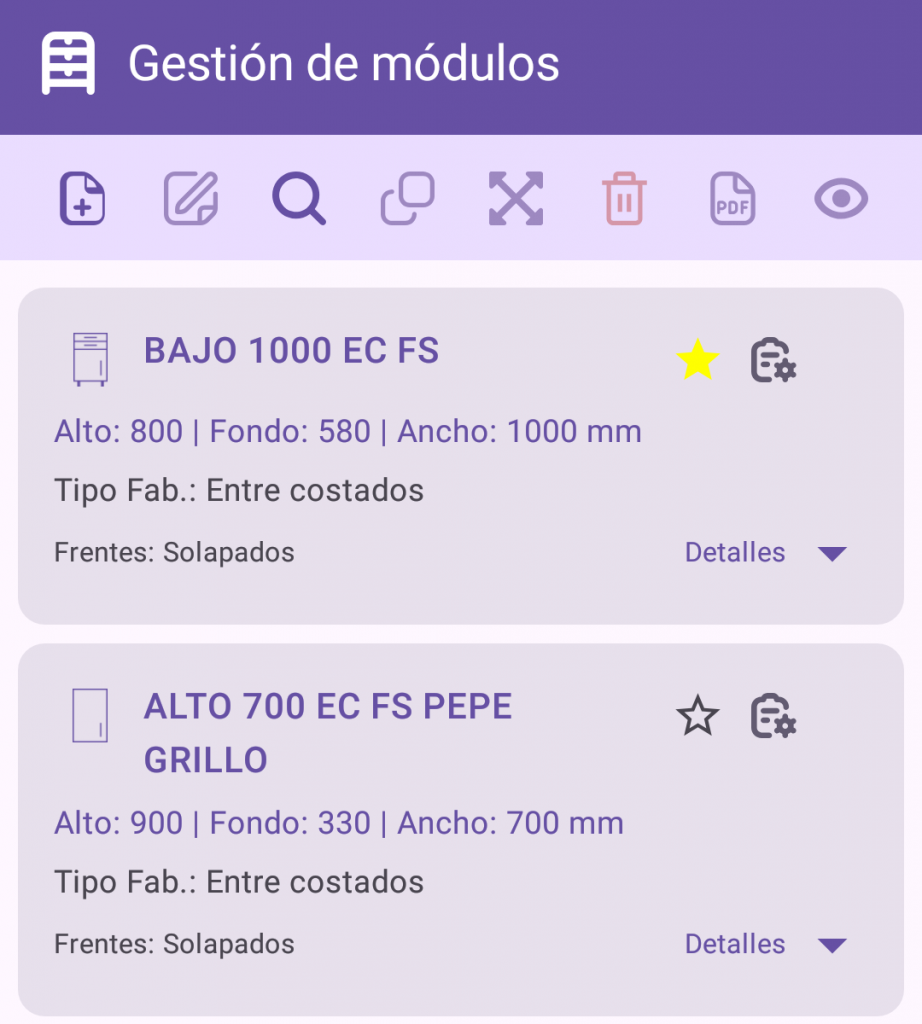Image resolution: width=922 pixels, height=1024 pixels.
Task: Select the edit module pencil icon
Action: [191, 198]
